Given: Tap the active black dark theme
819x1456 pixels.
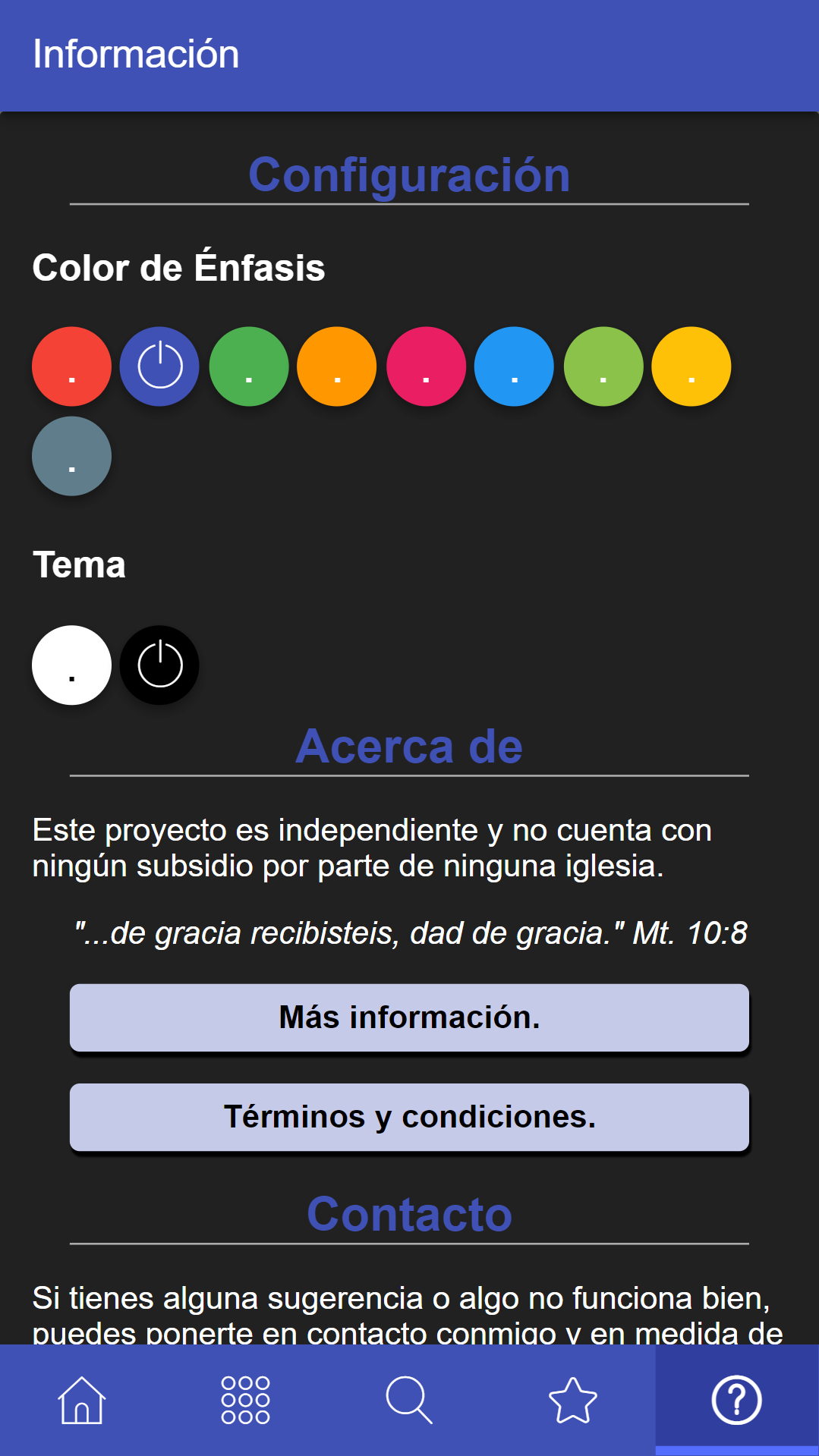Looking at the screenshot, I should pos(160,665).
